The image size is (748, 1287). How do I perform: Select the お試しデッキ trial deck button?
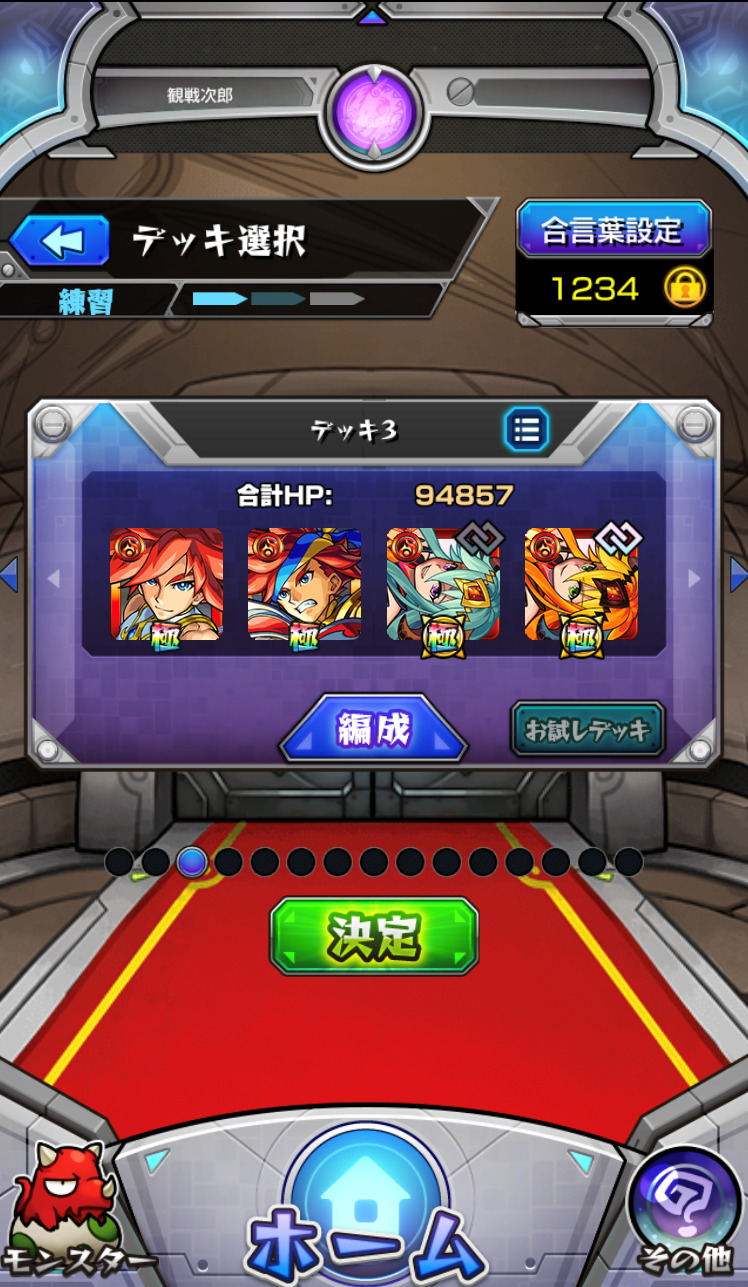[x=587, y=730]
